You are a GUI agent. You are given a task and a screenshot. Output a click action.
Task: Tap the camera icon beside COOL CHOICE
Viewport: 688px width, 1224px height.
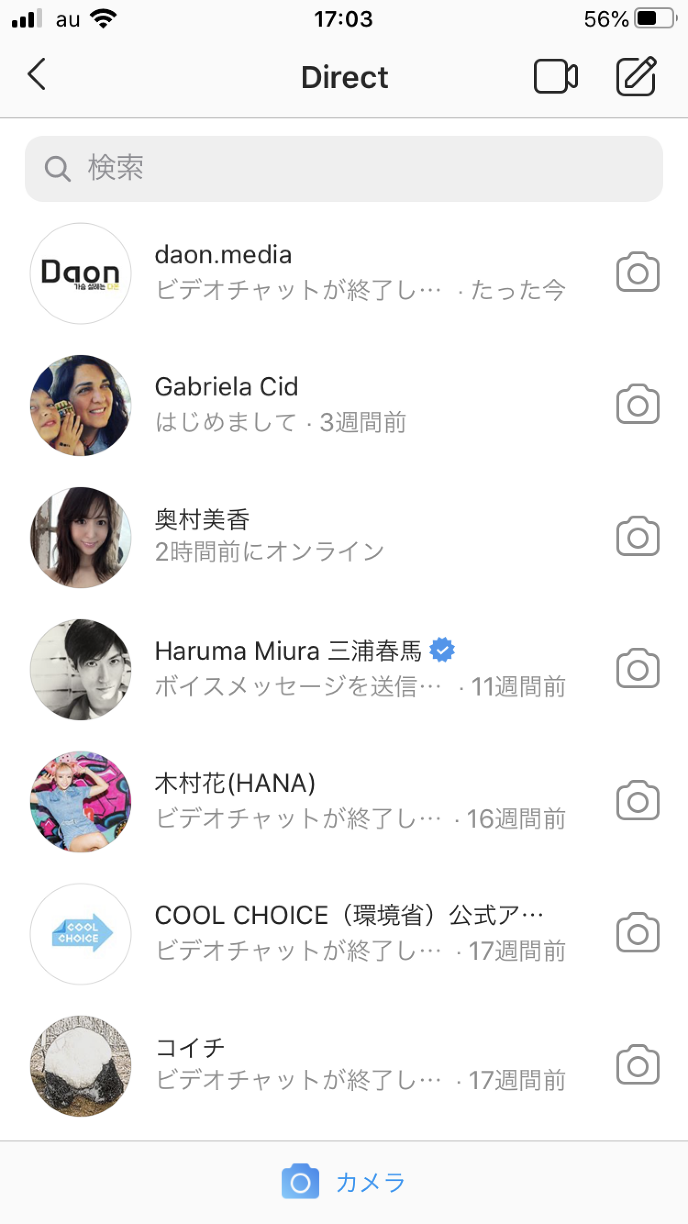638,933
